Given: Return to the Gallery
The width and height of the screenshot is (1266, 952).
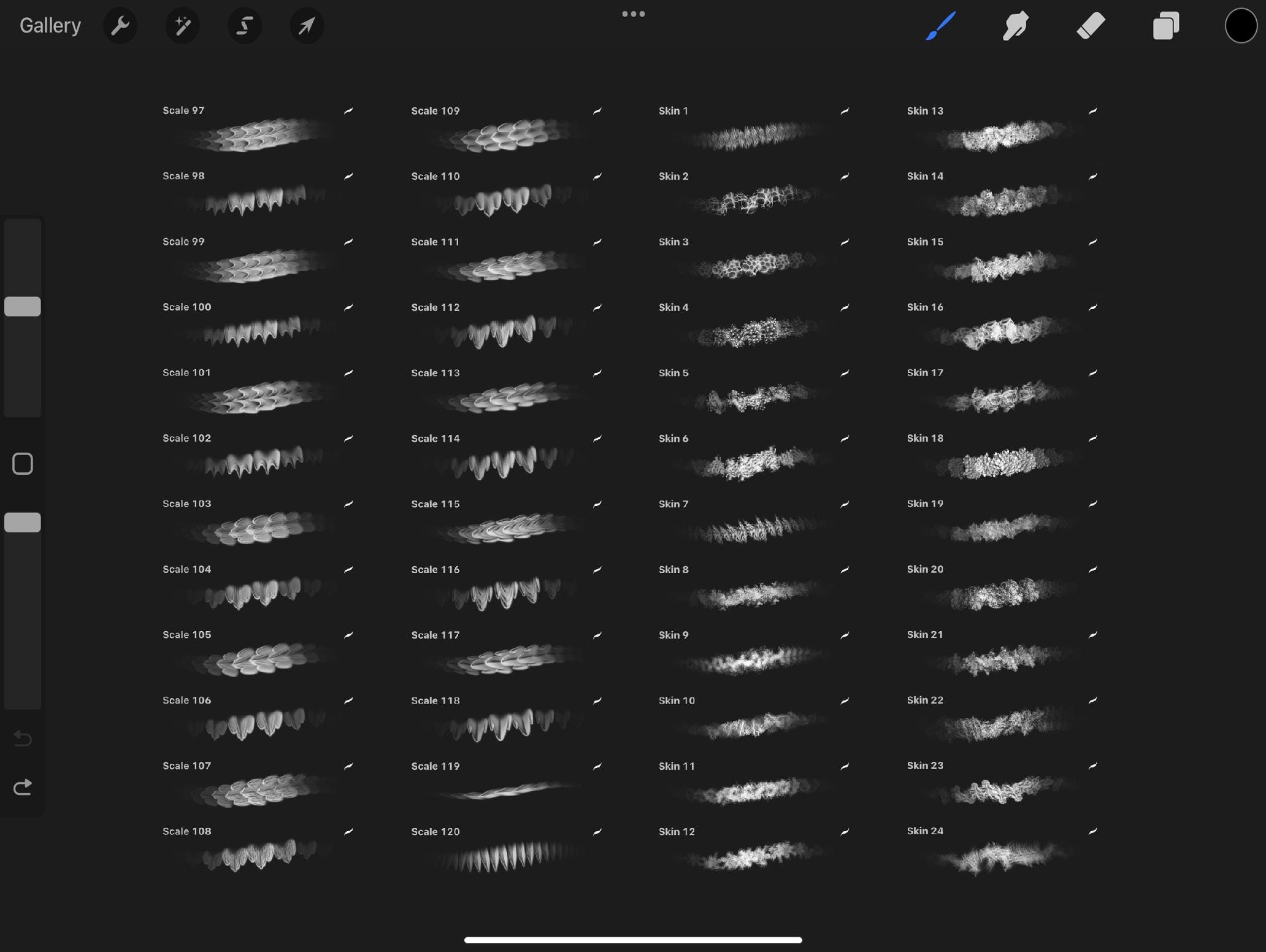Looking at the screenshot, I should (x=50, y=26).
